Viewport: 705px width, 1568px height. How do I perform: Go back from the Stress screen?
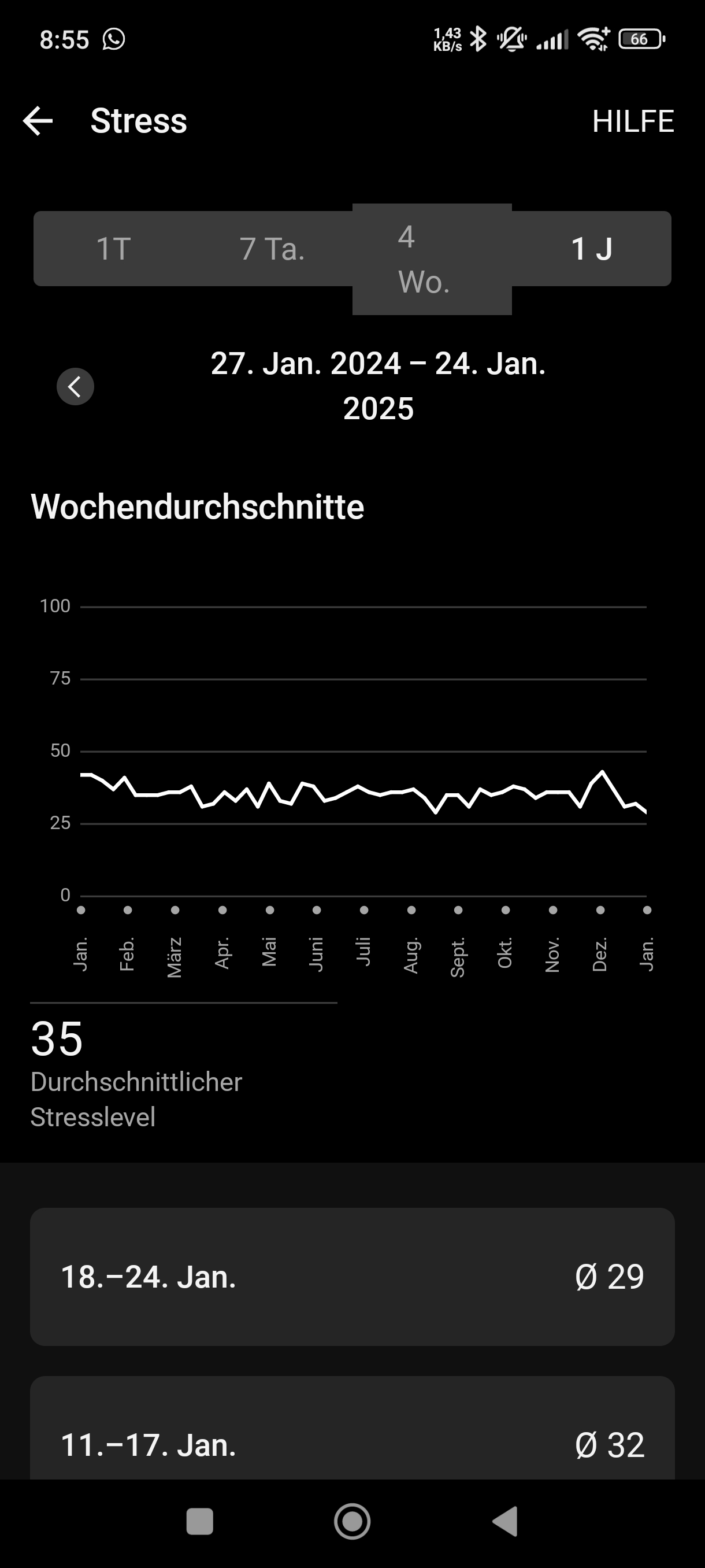click(x=38, y=120)
